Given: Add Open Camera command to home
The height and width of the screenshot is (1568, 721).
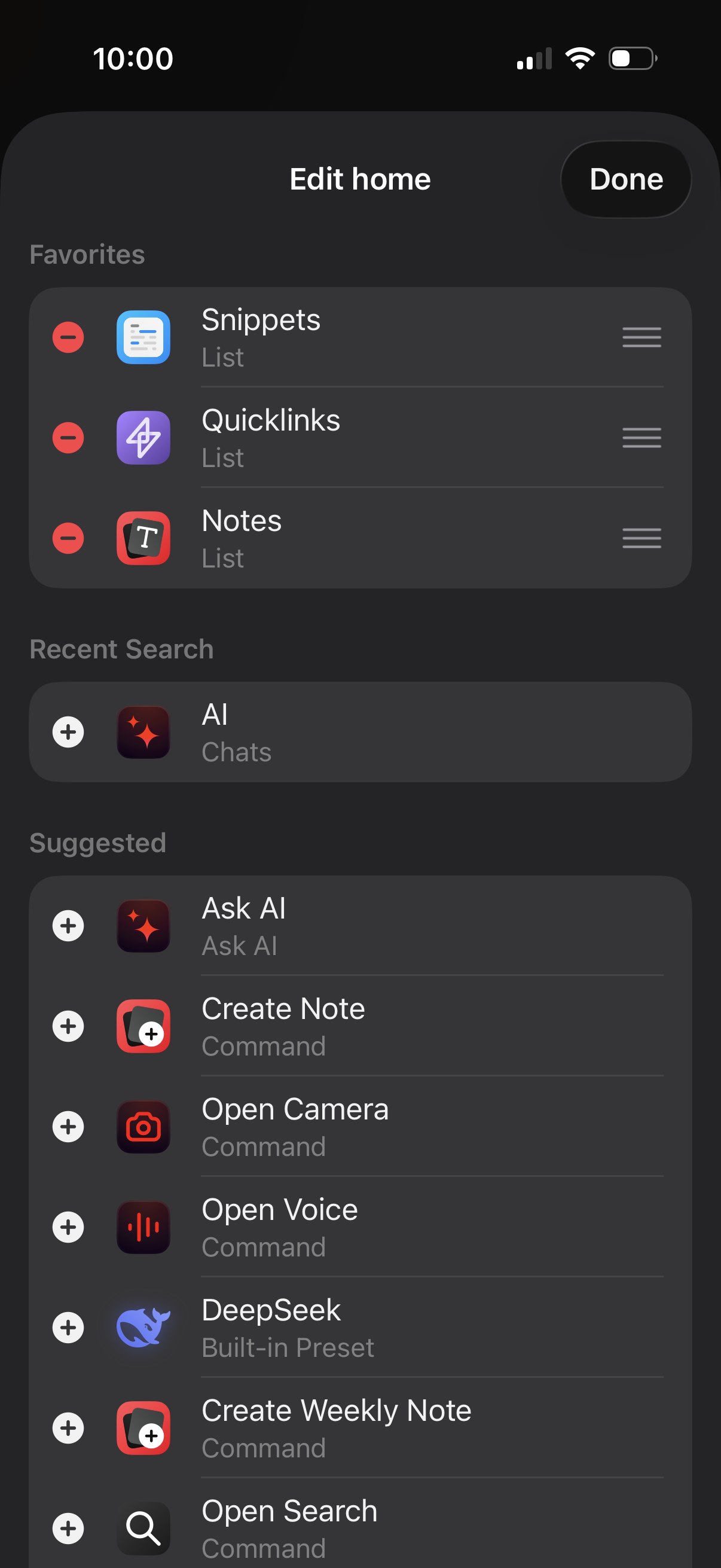Looking at the screenshot, I should click(x=68, y=1127).
